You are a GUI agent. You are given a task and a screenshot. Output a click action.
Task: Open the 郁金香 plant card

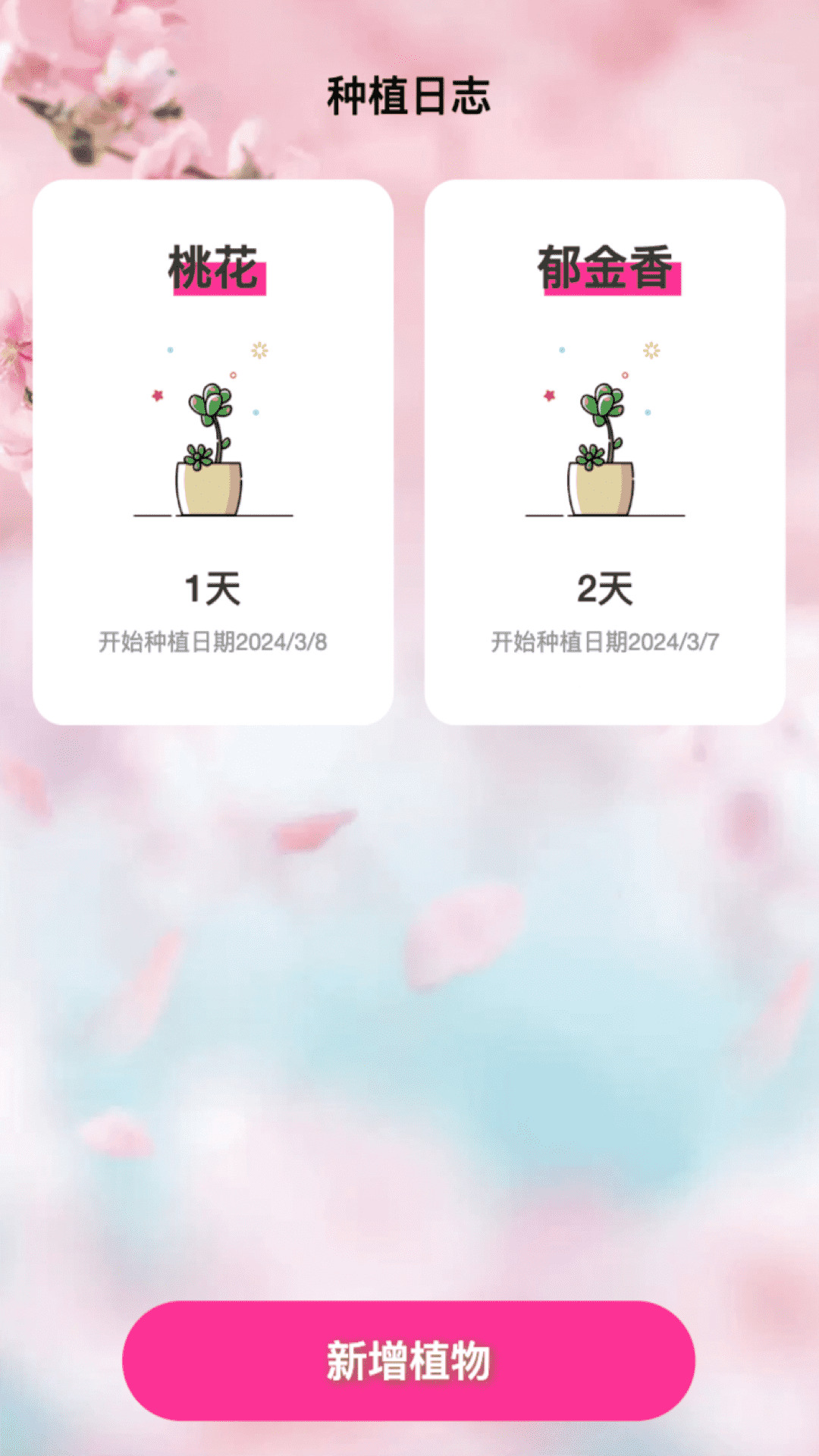(x=604, y=452)
